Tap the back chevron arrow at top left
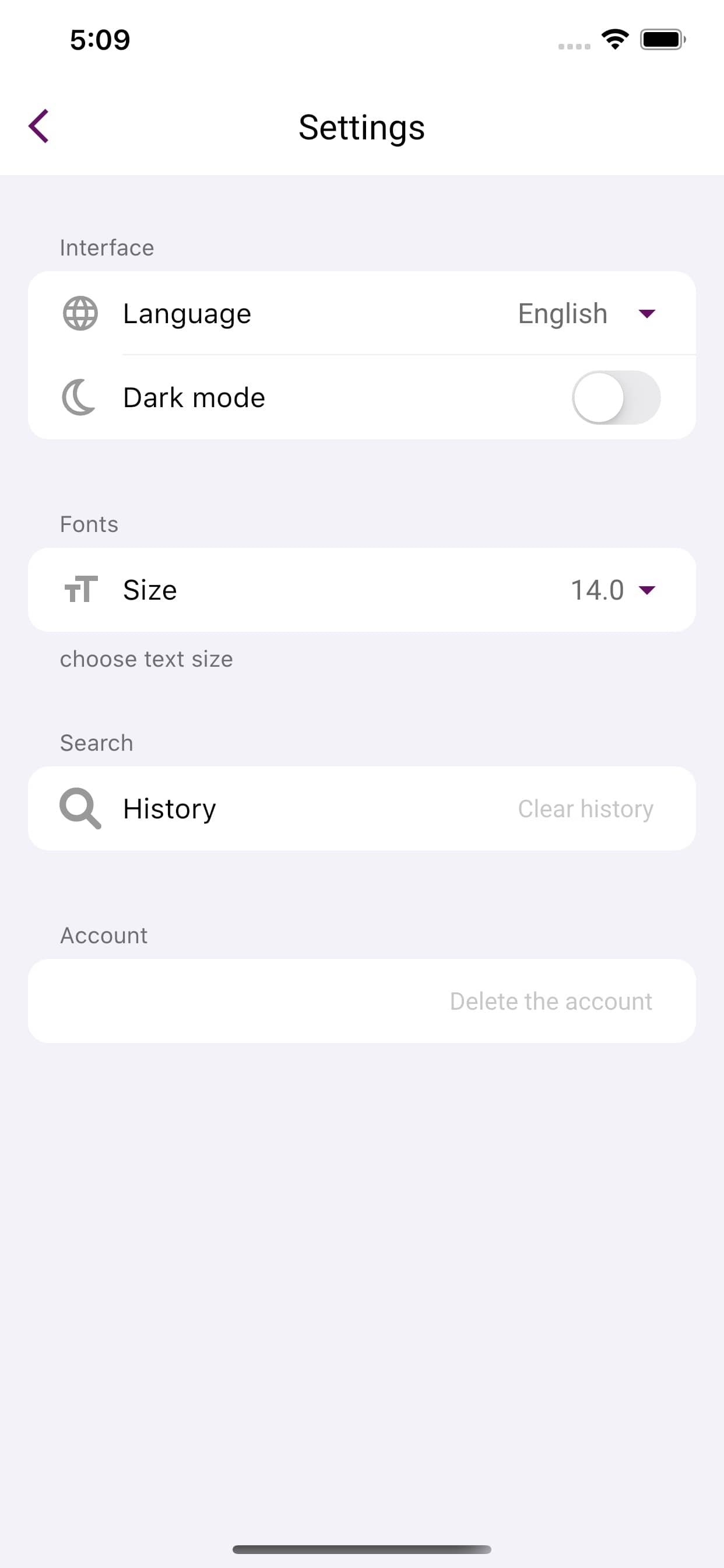The height and width of the screenshot is (1568, 724). coord(39,127)
